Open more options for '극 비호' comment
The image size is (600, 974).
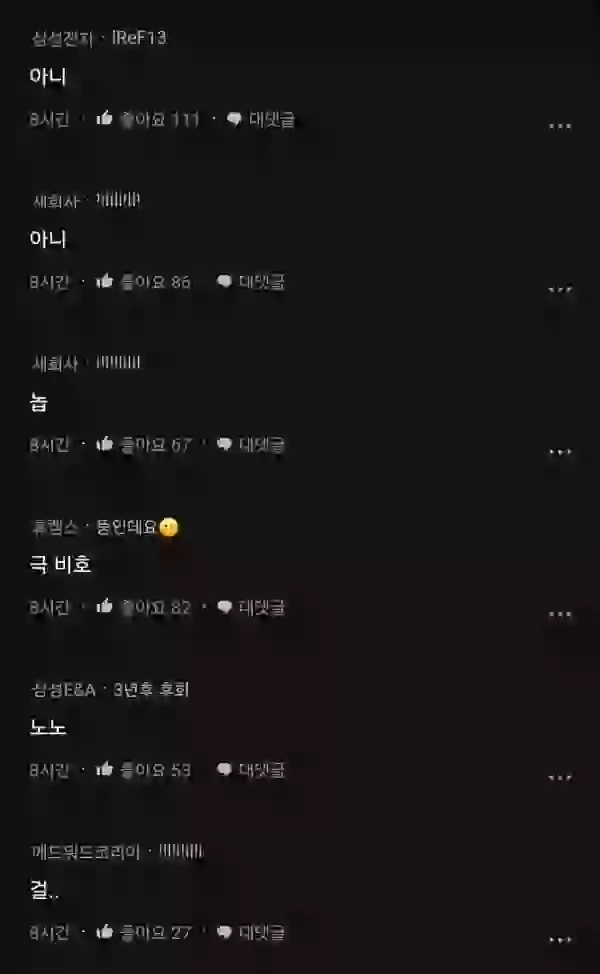coord(560,614)
